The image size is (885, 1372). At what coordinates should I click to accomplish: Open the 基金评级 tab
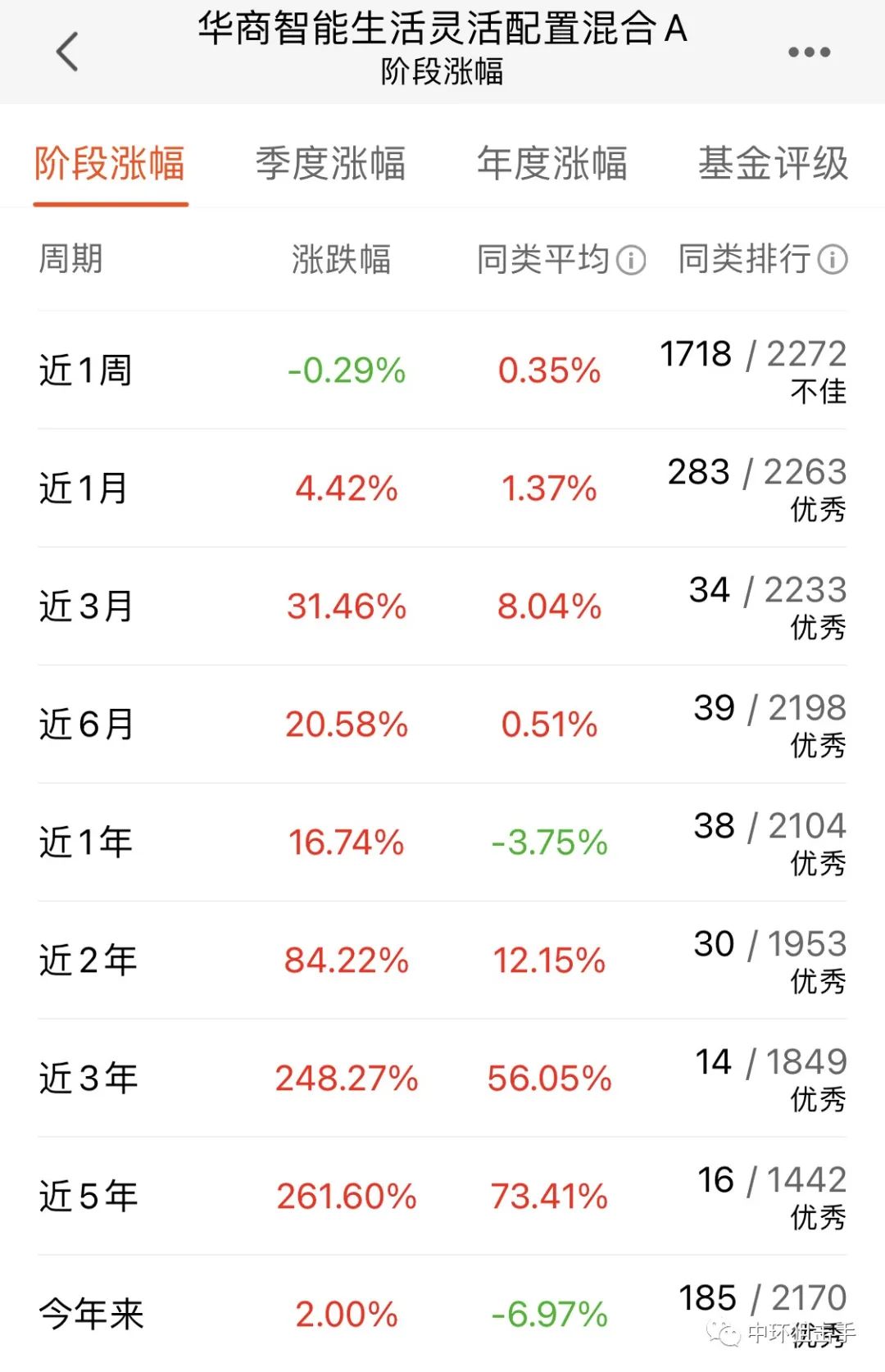(x=773, y=164)
